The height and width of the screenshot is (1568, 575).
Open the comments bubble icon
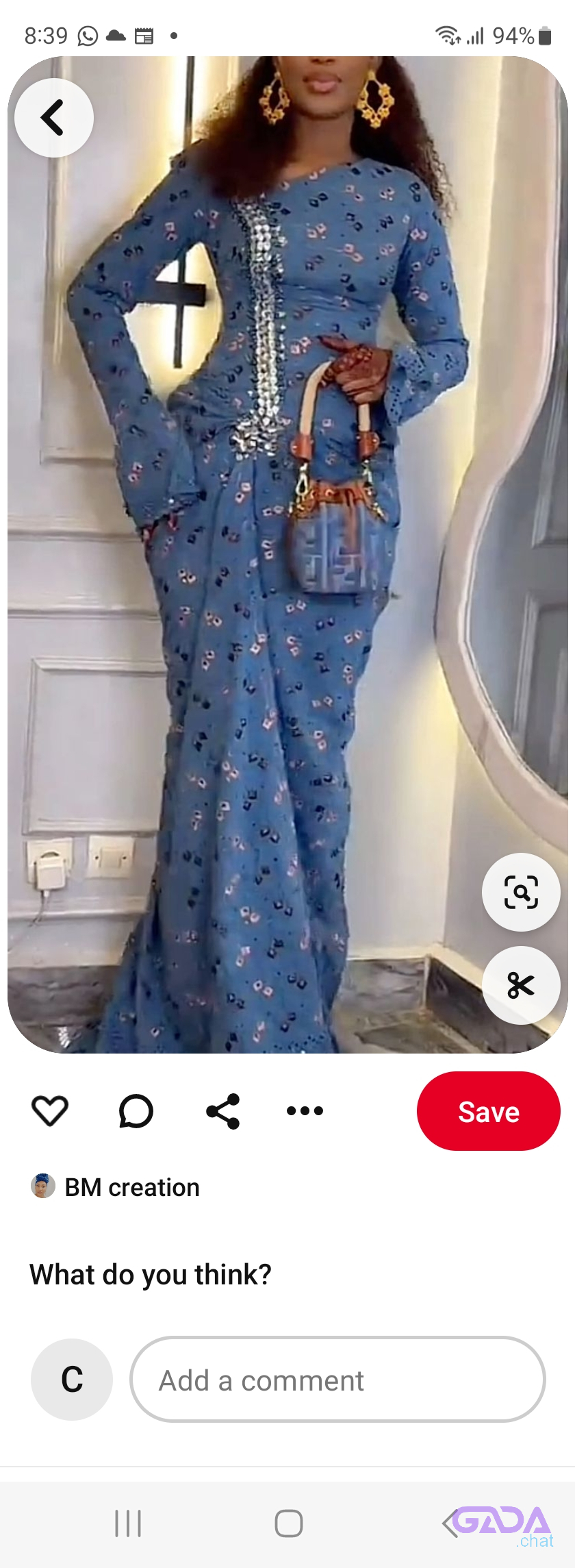coord(136,1110)
